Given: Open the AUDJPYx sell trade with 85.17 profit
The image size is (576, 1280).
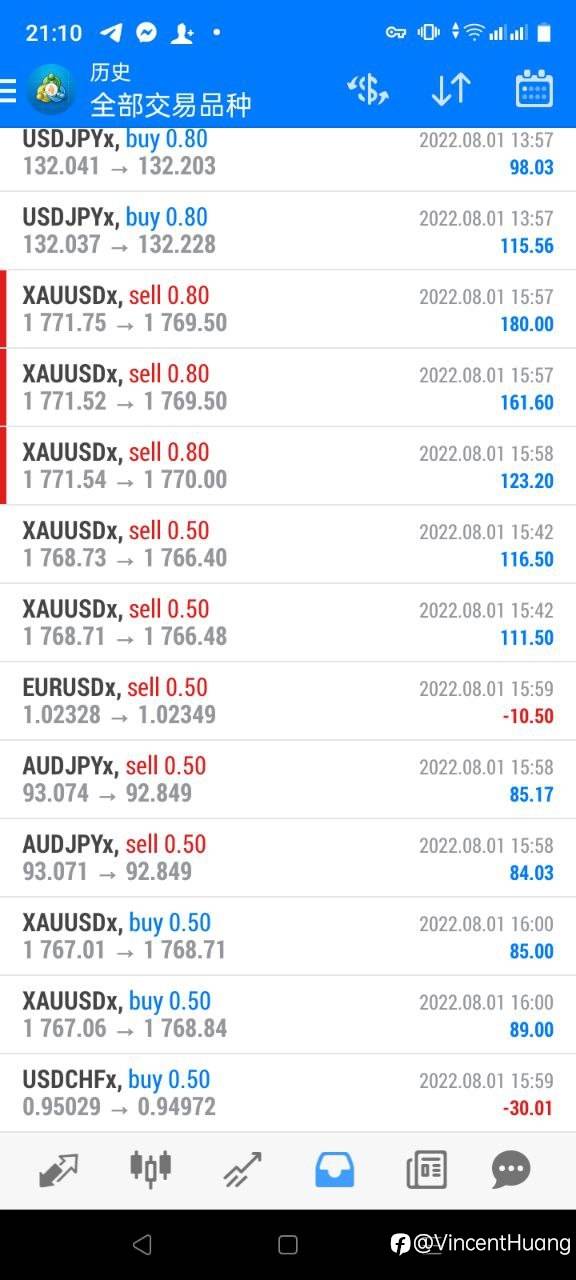Looking at the screenshot, I should 288,779.
